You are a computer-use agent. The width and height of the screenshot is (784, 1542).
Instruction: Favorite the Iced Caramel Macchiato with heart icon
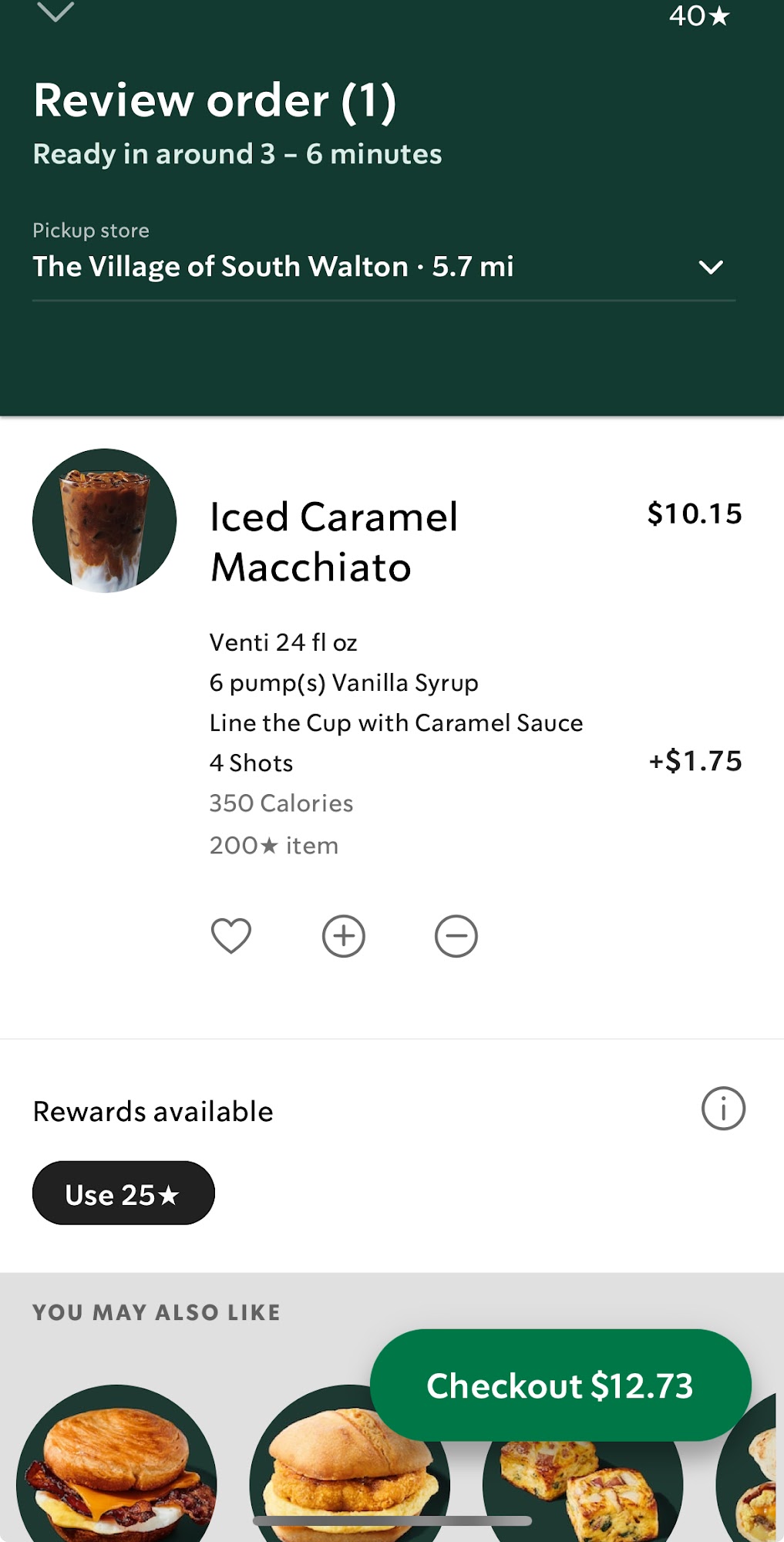232,935
